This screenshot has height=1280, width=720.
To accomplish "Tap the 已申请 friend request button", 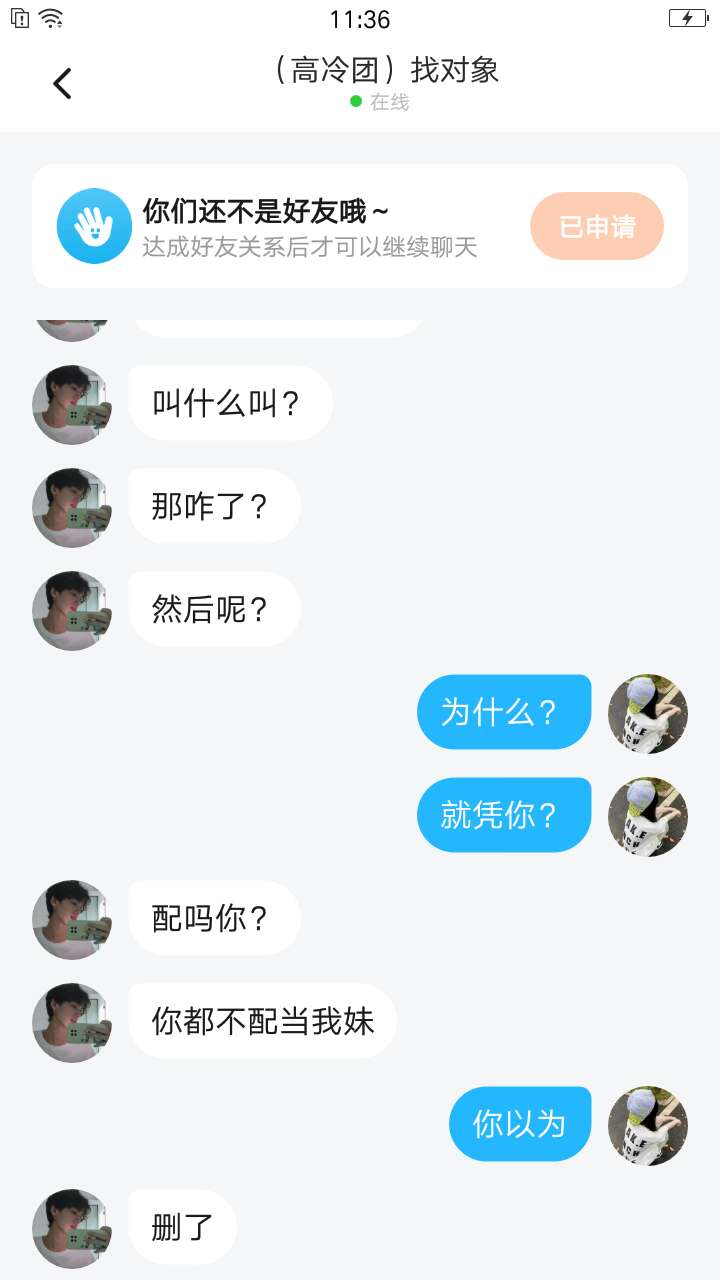I will tap(597, 226).
